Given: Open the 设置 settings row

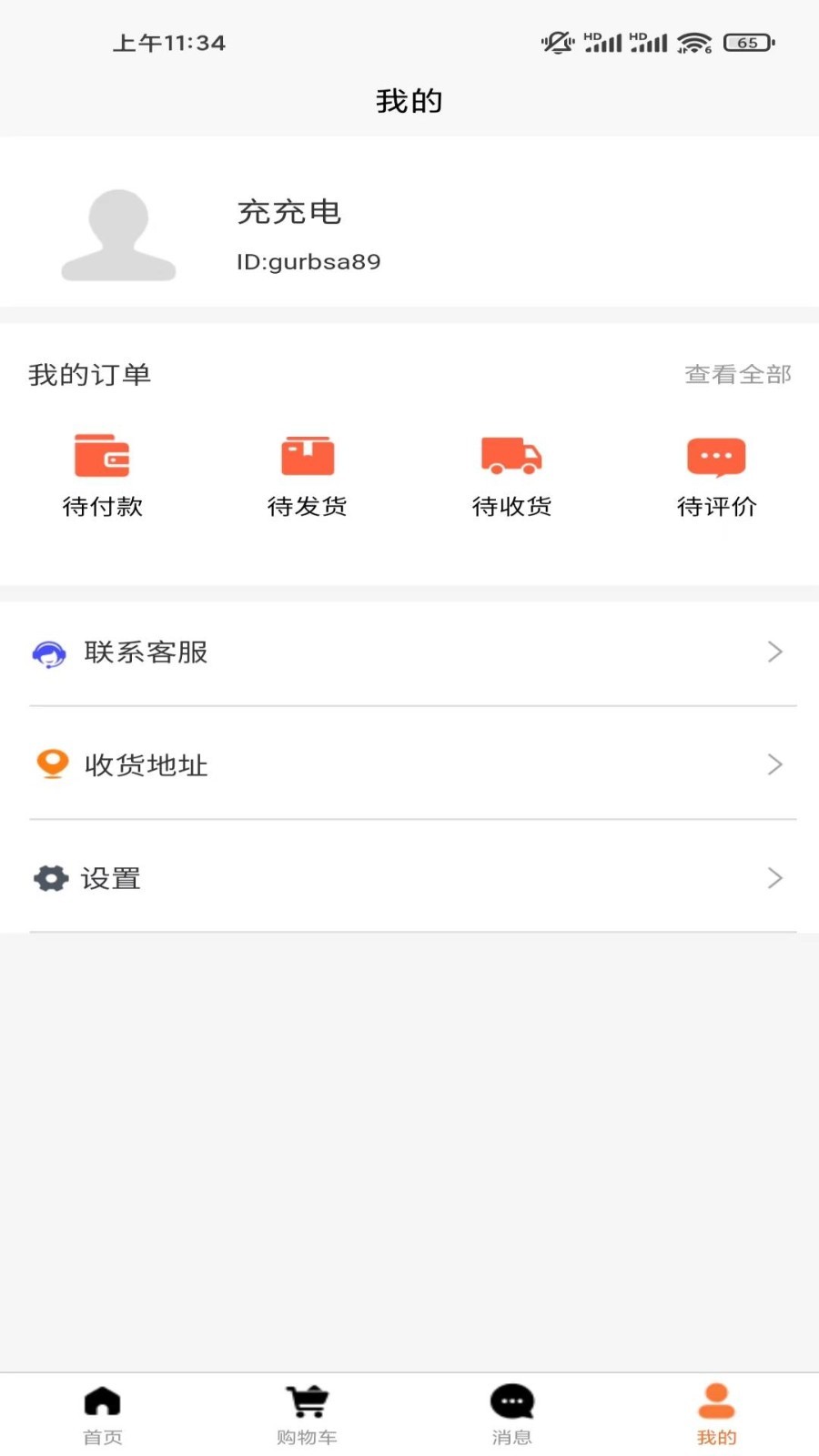Looking at the screenshot, I should click(x=409, y=877).
